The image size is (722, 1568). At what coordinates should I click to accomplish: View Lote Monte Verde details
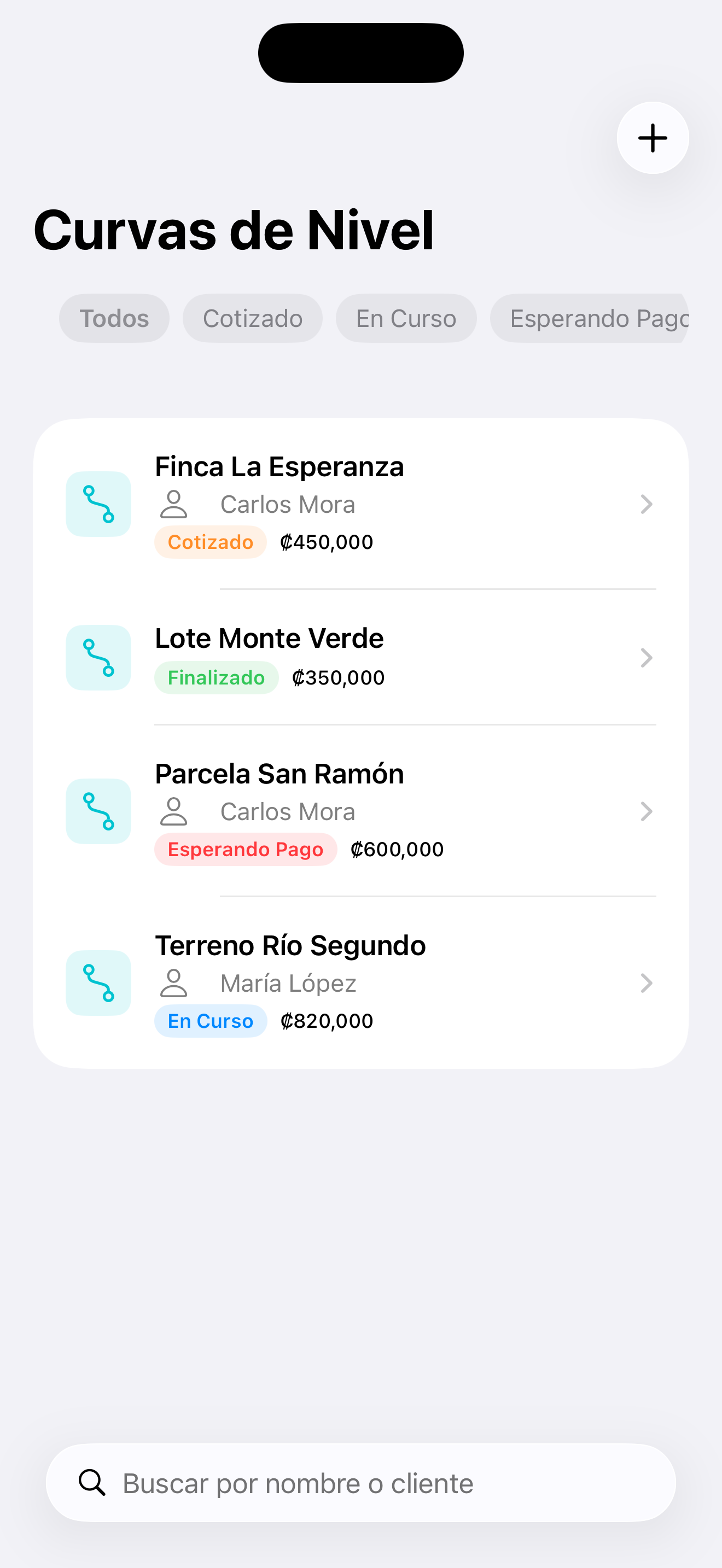[x=360, y=657]
